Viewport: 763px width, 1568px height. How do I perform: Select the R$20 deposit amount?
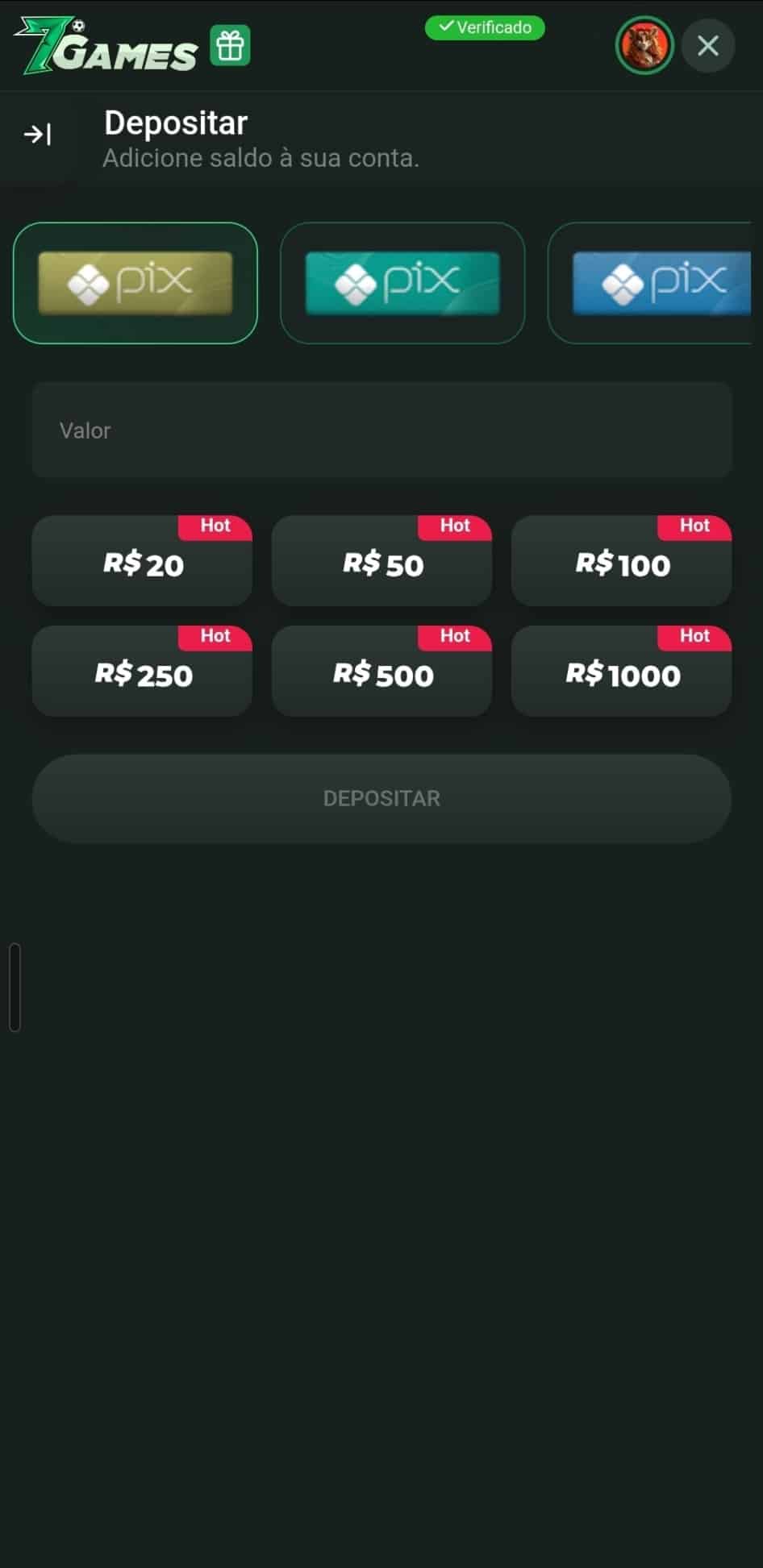(142, 563)
